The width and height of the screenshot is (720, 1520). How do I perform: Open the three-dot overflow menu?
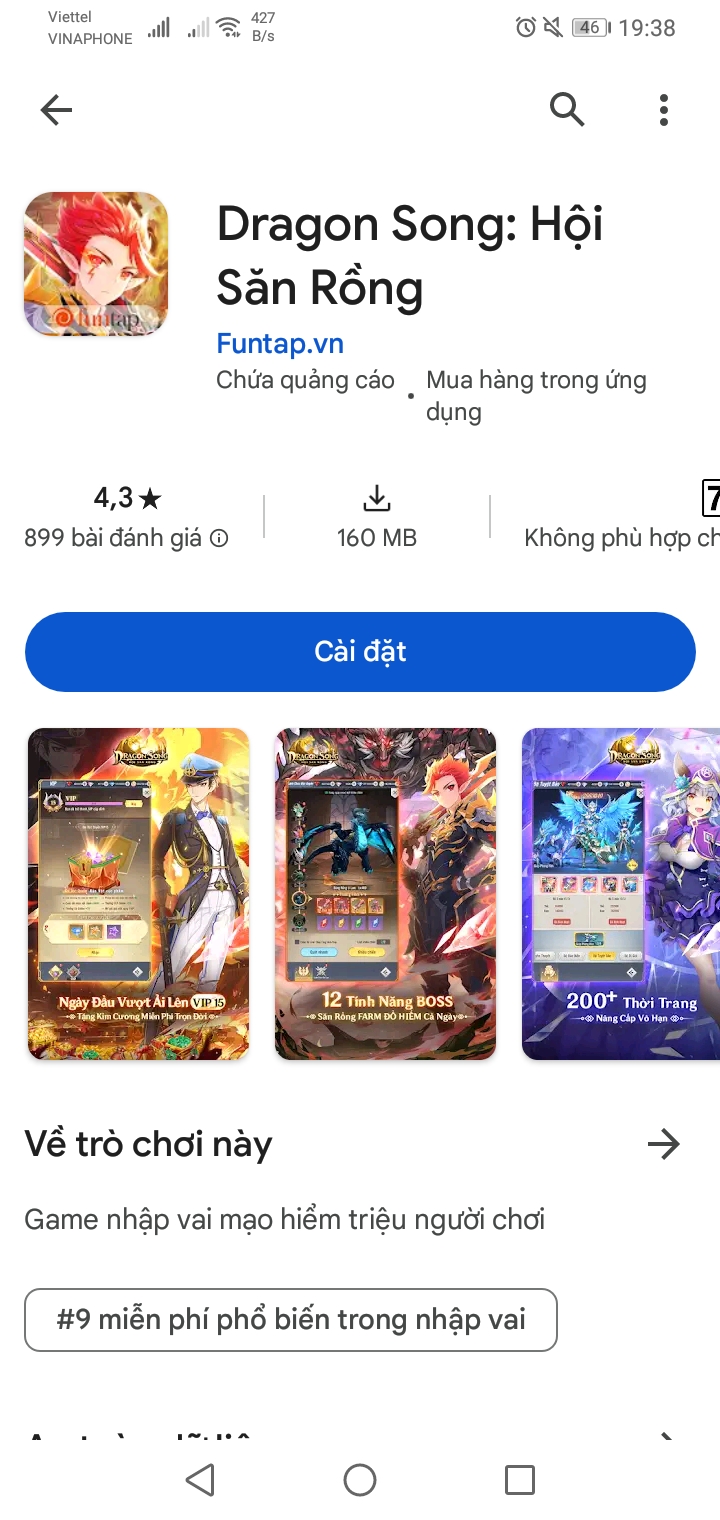[x=663, y=110]
